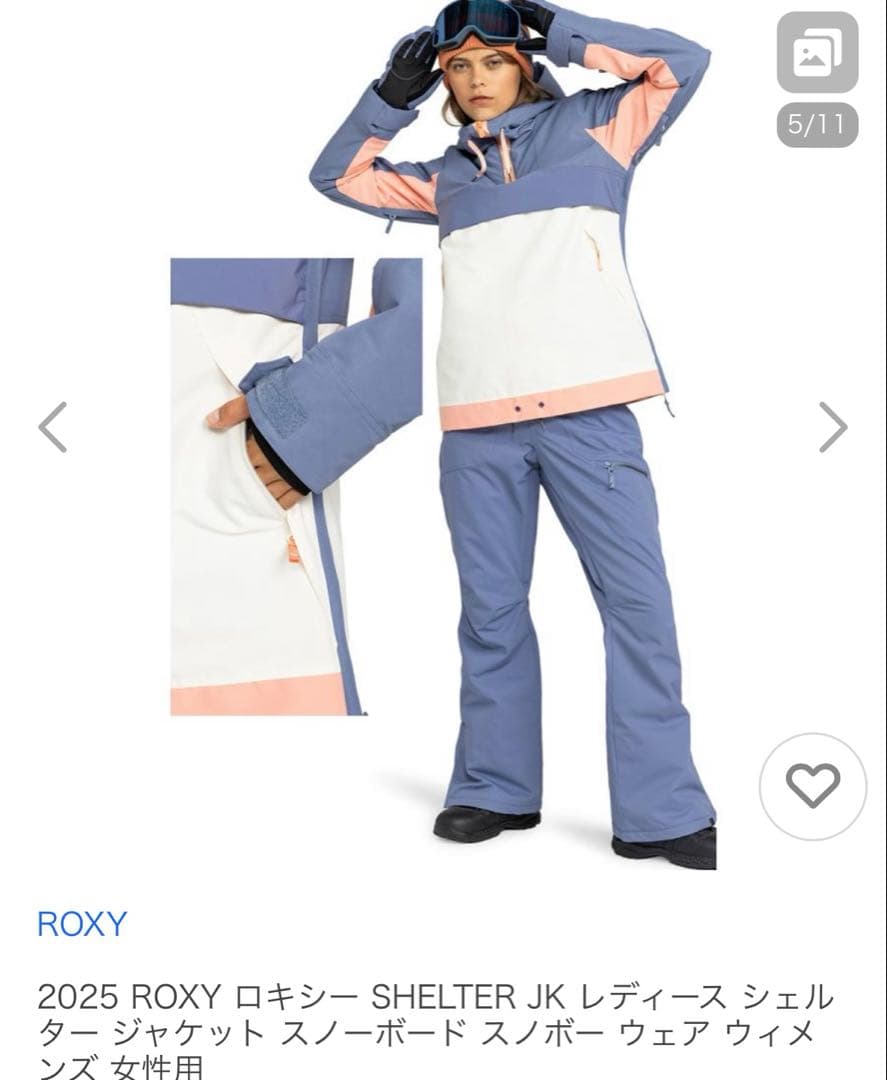Viewport: 887px width, 1080px height.
Task: Open the image gallery icon
Action: (x=817, y=53)
